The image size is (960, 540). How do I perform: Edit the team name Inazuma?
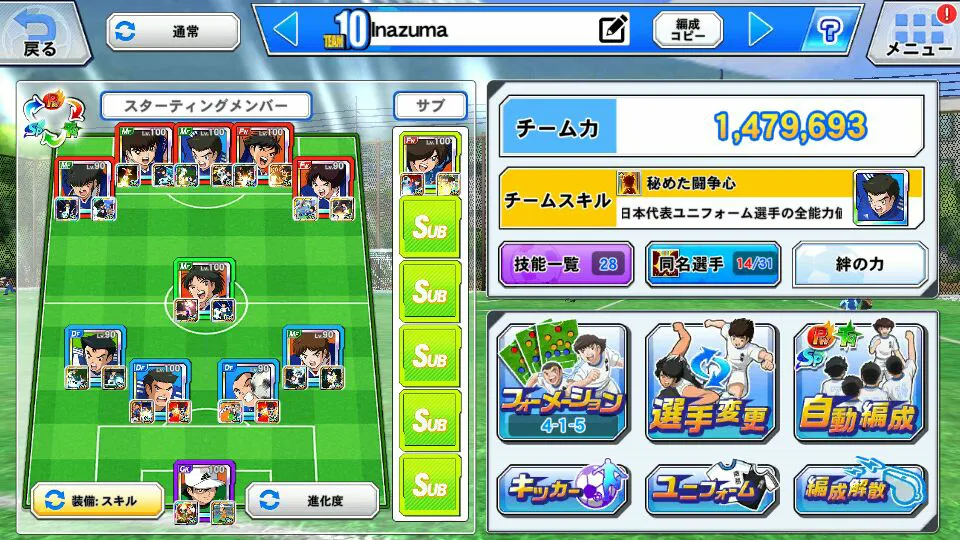coord(615,30)
